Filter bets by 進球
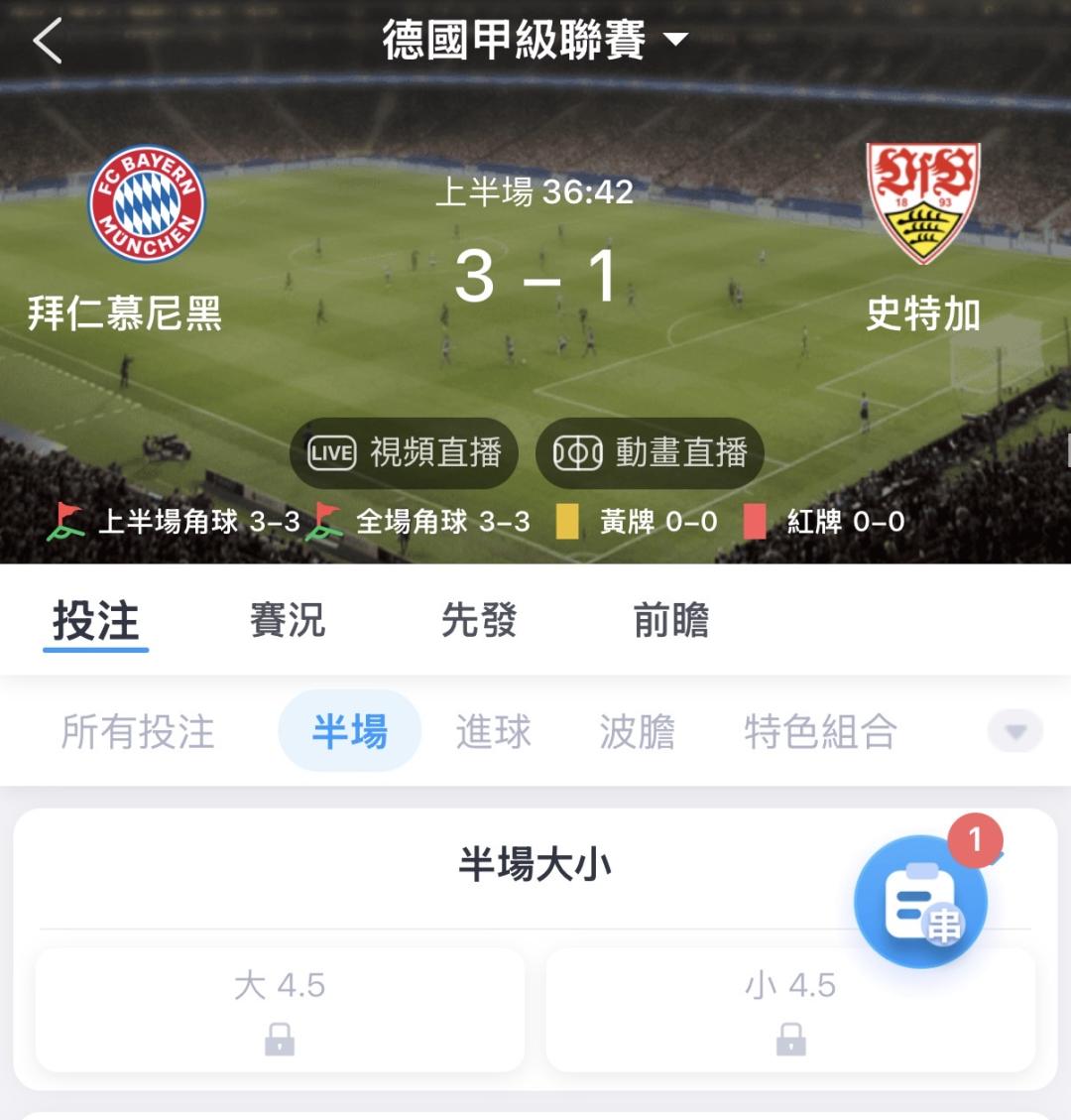Viewport: 1071px width, 1120px height. click(493, 732)
